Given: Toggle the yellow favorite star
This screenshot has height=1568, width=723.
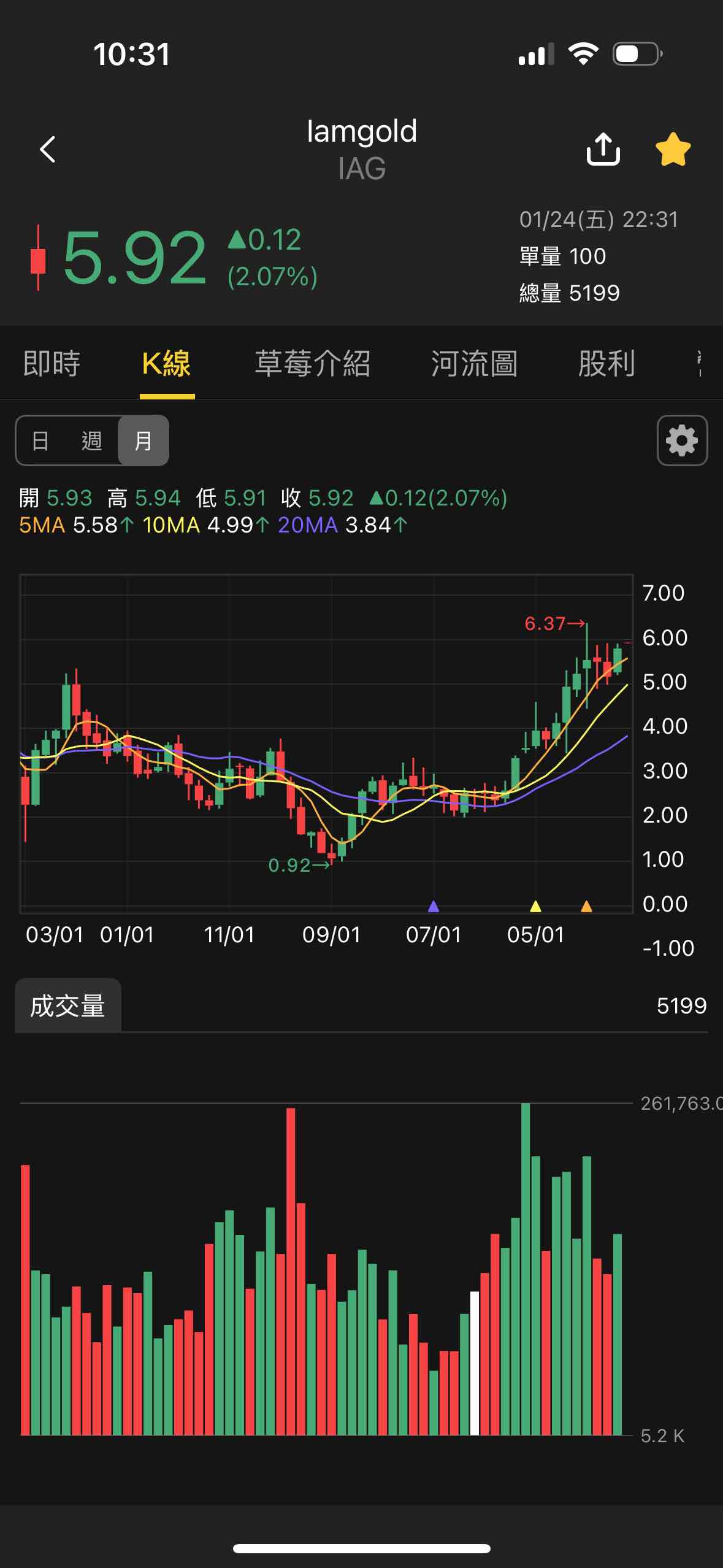Looking at the screenshot, I should tap(673, 149).
